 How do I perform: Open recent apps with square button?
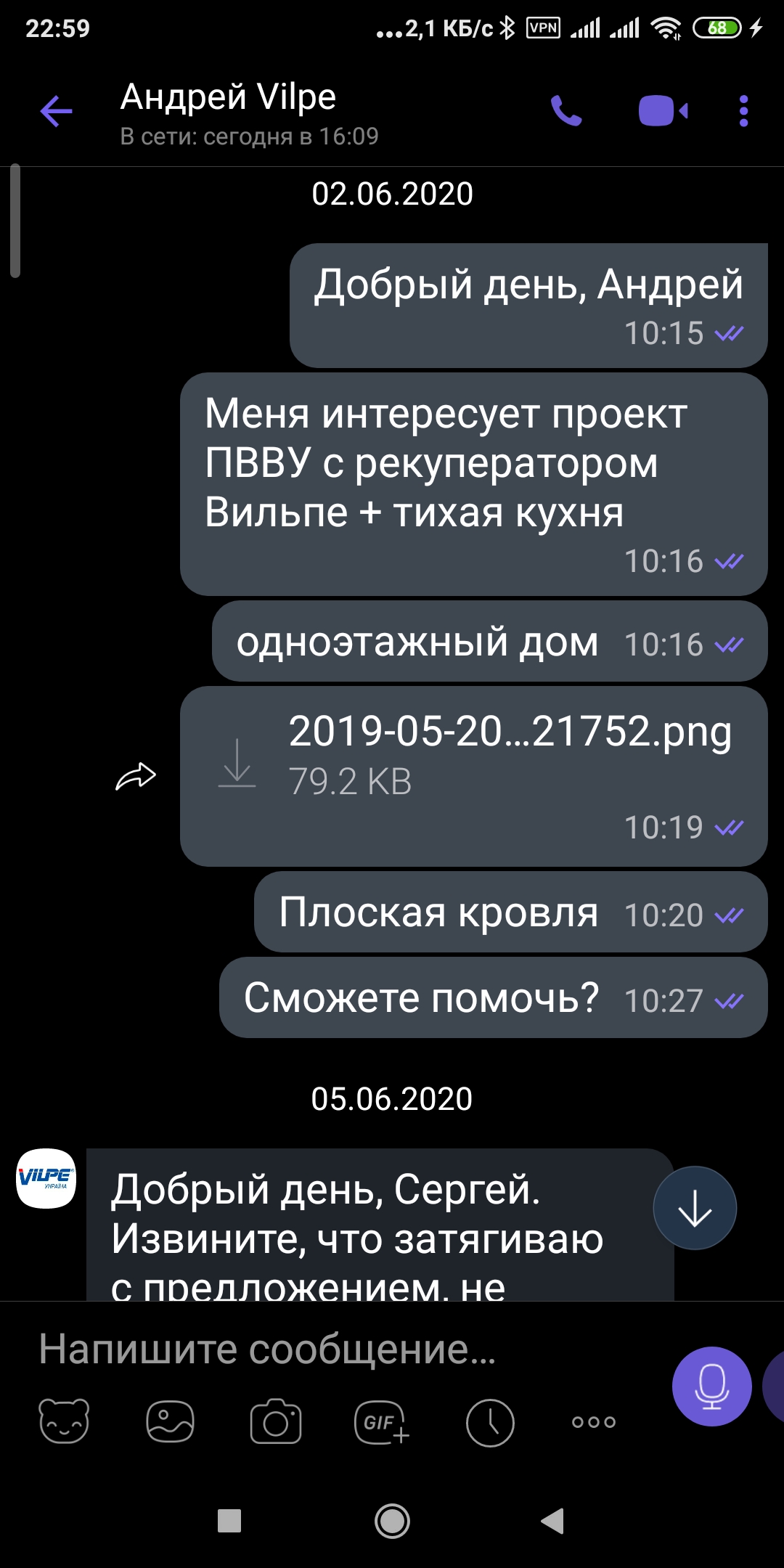[x=229, y=1521]
